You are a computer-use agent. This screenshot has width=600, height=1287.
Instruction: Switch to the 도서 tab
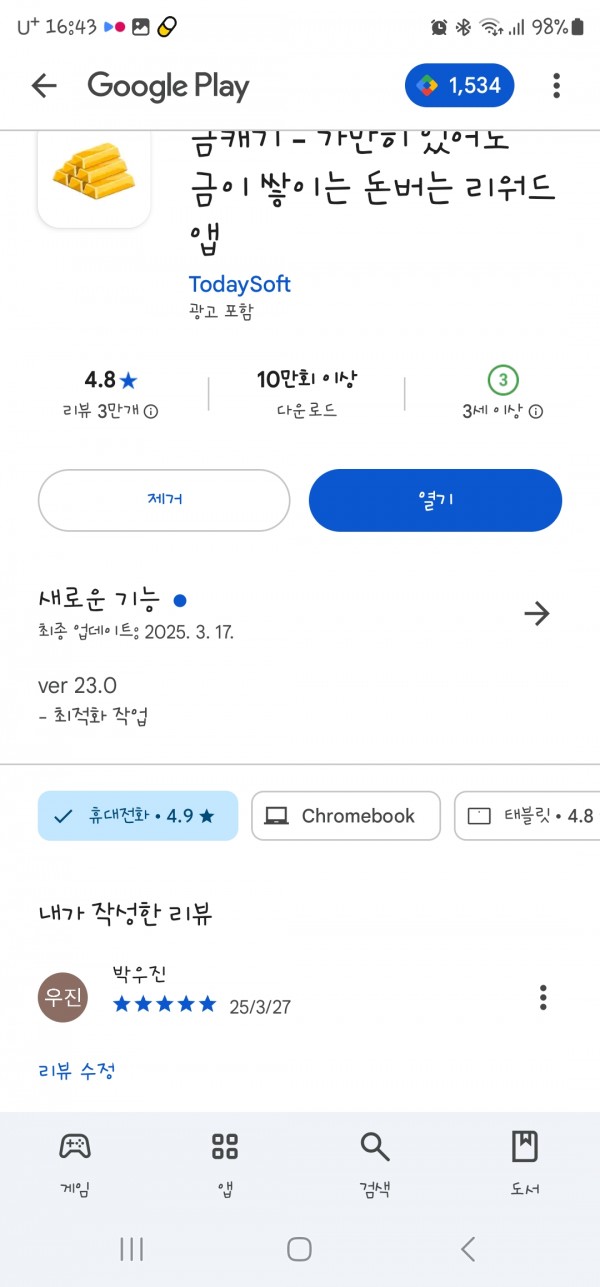point(525,1165)
